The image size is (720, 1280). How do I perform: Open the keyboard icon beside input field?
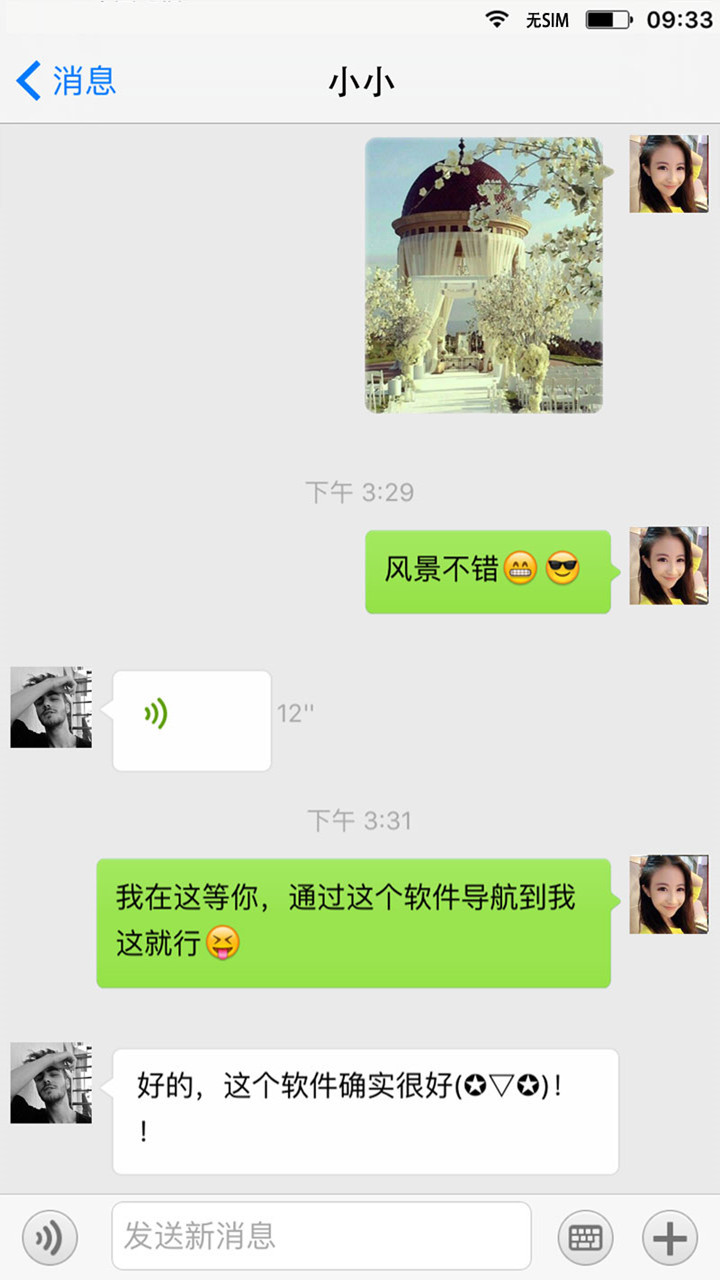pyautogui.click(x=585, y=1238)
